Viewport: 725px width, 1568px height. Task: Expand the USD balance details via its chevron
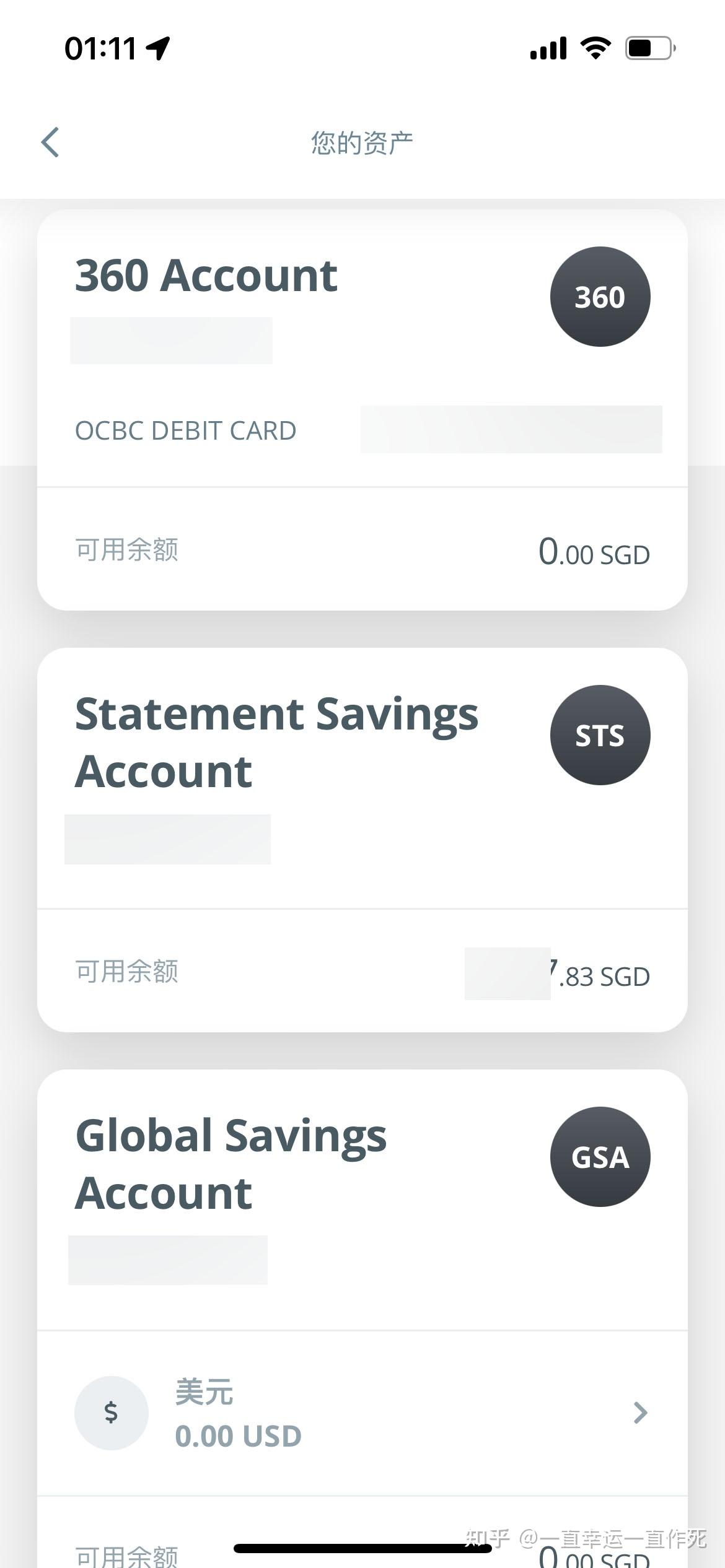641,1413
